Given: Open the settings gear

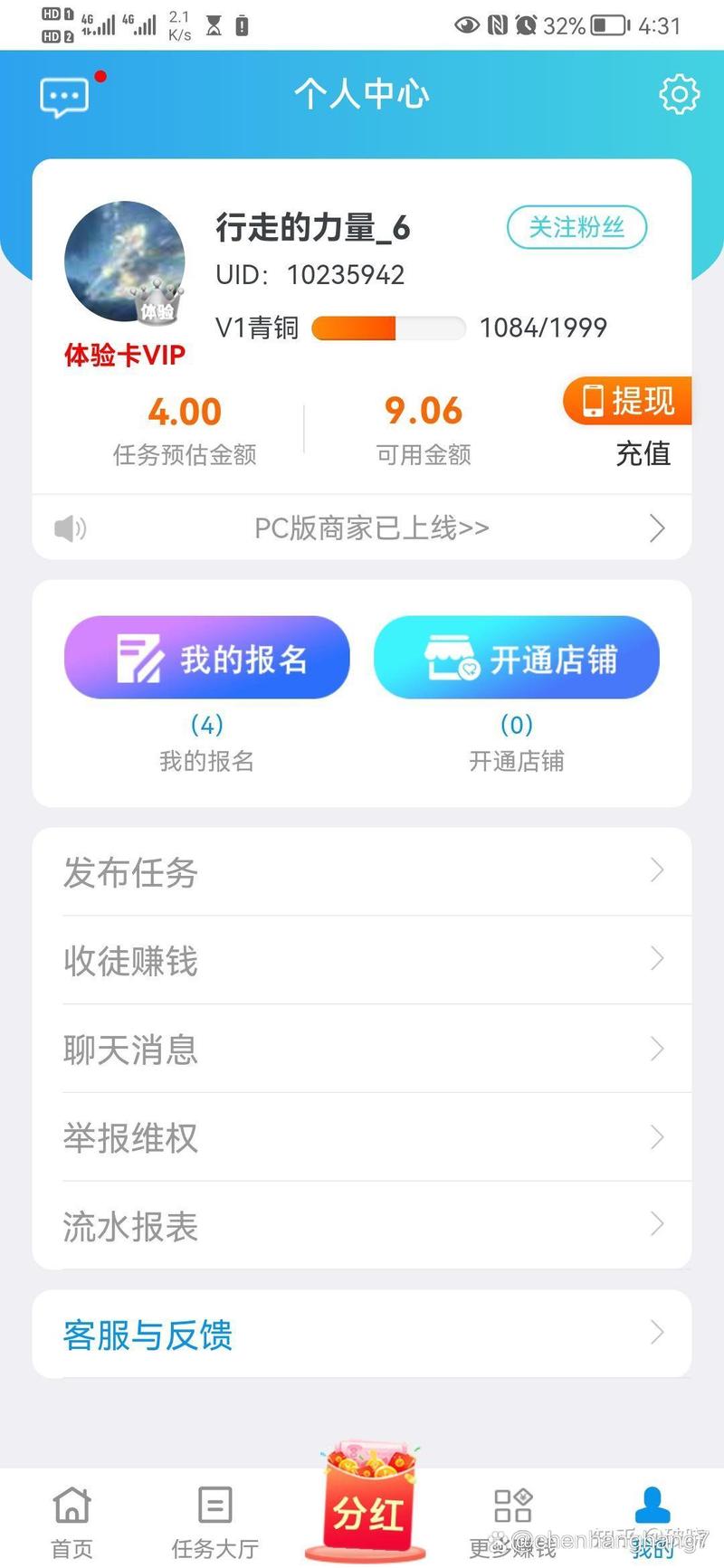Looking at the screenshot, I should click(x=677, y=93).
